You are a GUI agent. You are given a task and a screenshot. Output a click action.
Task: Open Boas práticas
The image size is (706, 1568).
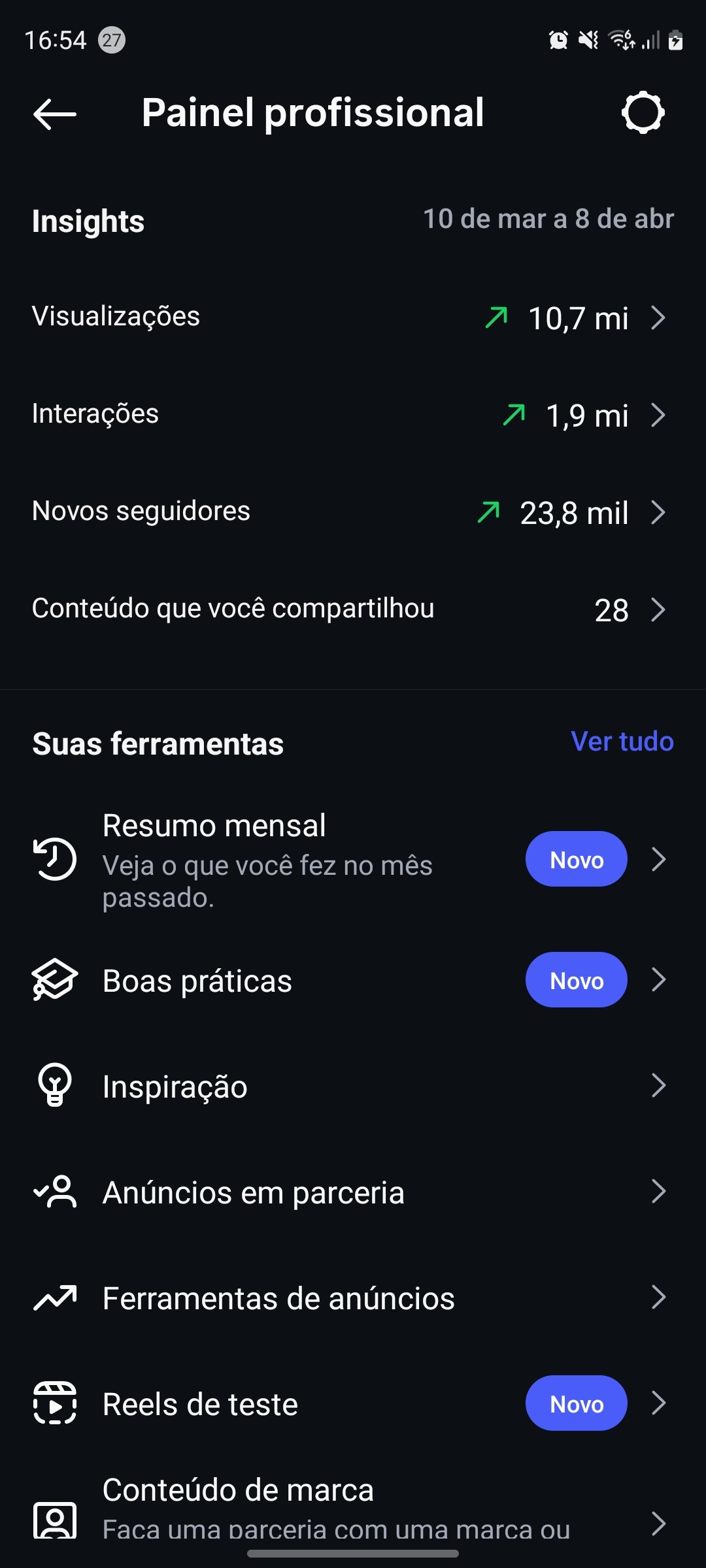pyautogui.click(x=352, y=981)
